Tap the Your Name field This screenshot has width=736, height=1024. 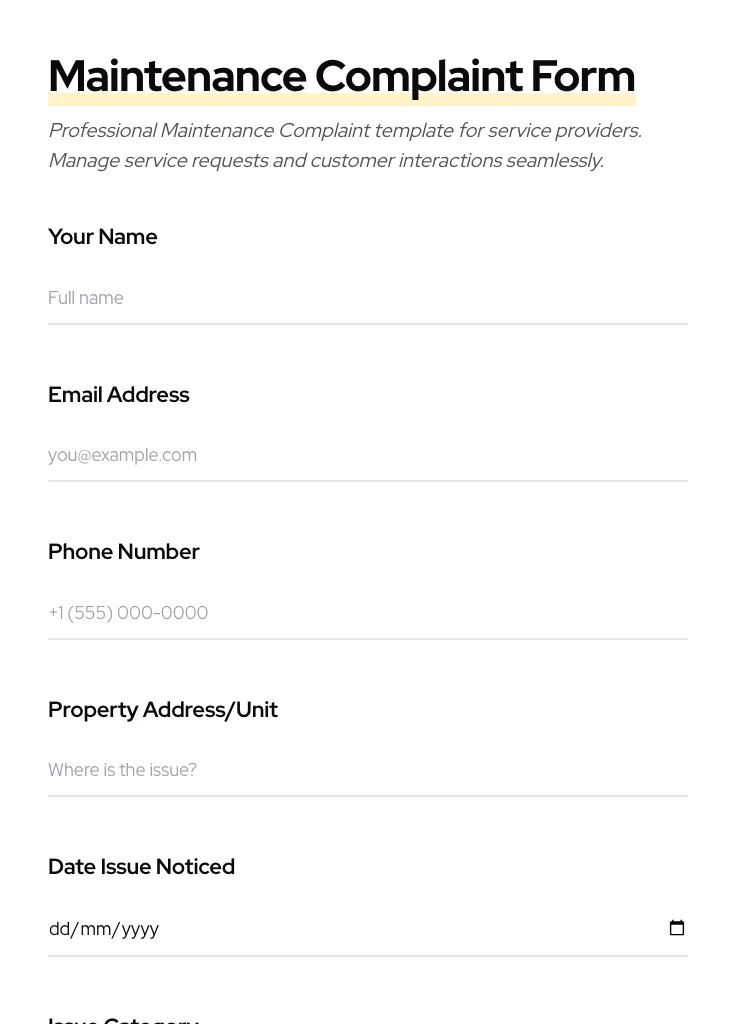point(367,298)
